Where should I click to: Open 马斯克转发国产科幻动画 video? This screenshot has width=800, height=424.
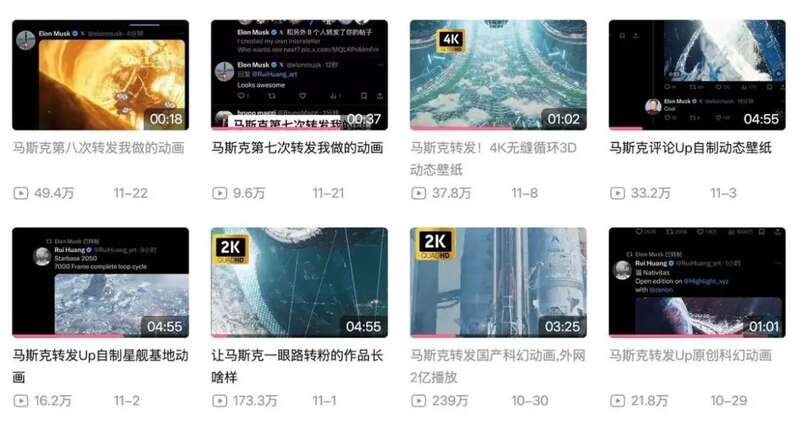[x=498, y=282]
